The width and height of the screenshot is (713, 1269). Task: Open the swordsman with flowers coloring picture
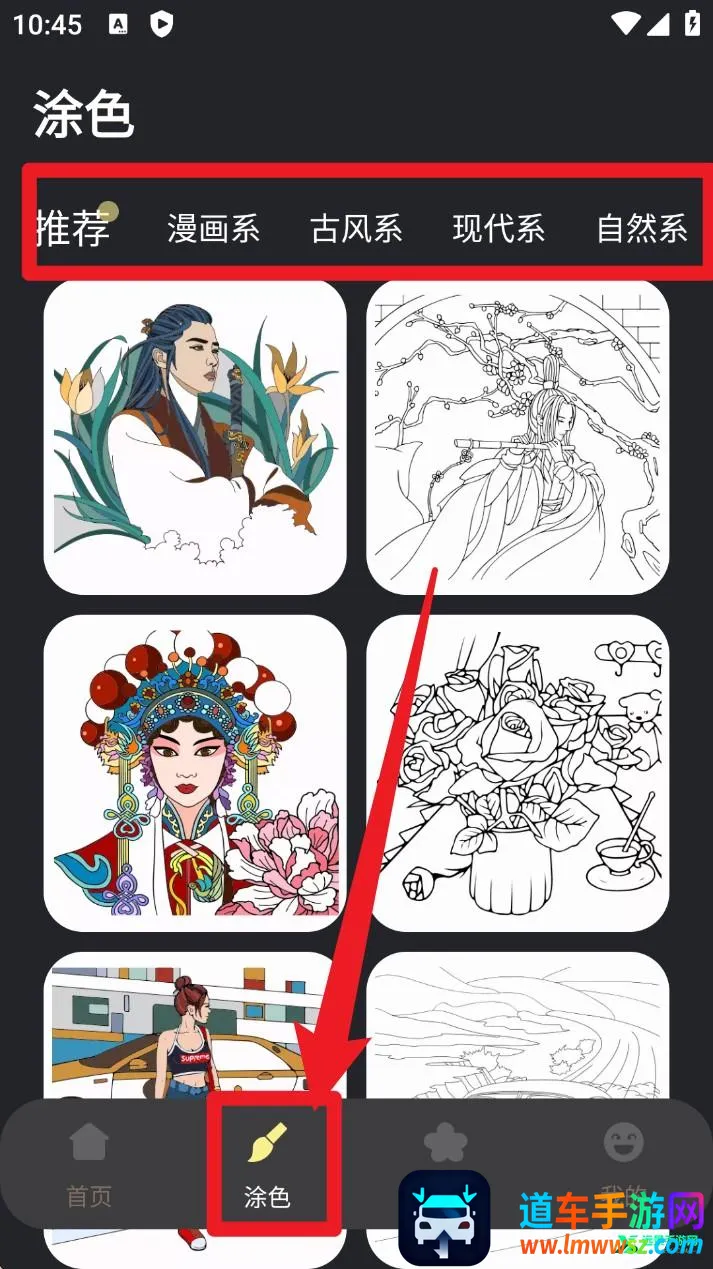195,436
